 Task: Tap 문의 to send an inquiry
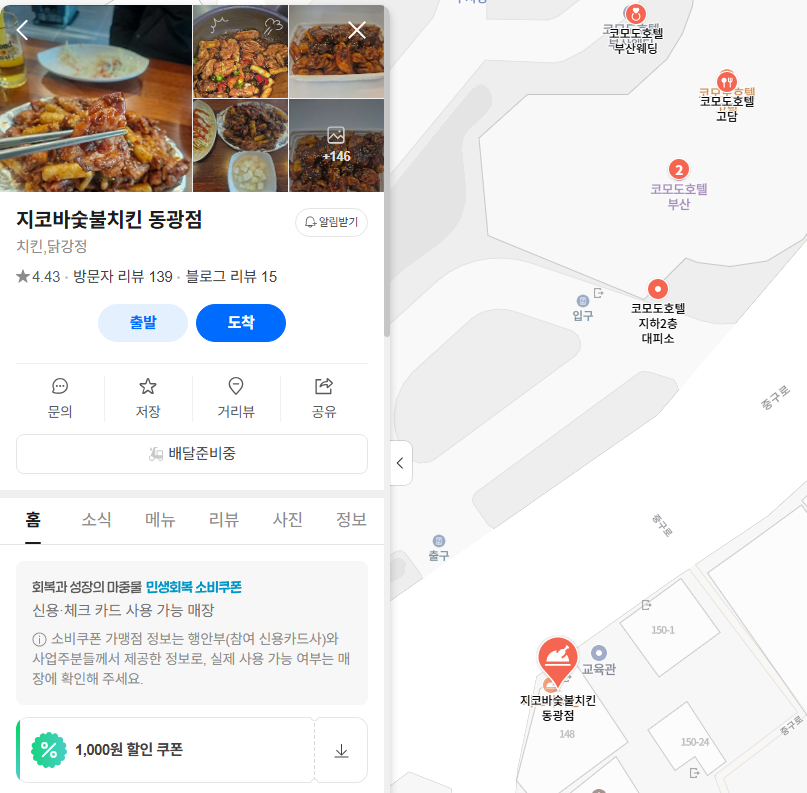[x=60, y=398]
